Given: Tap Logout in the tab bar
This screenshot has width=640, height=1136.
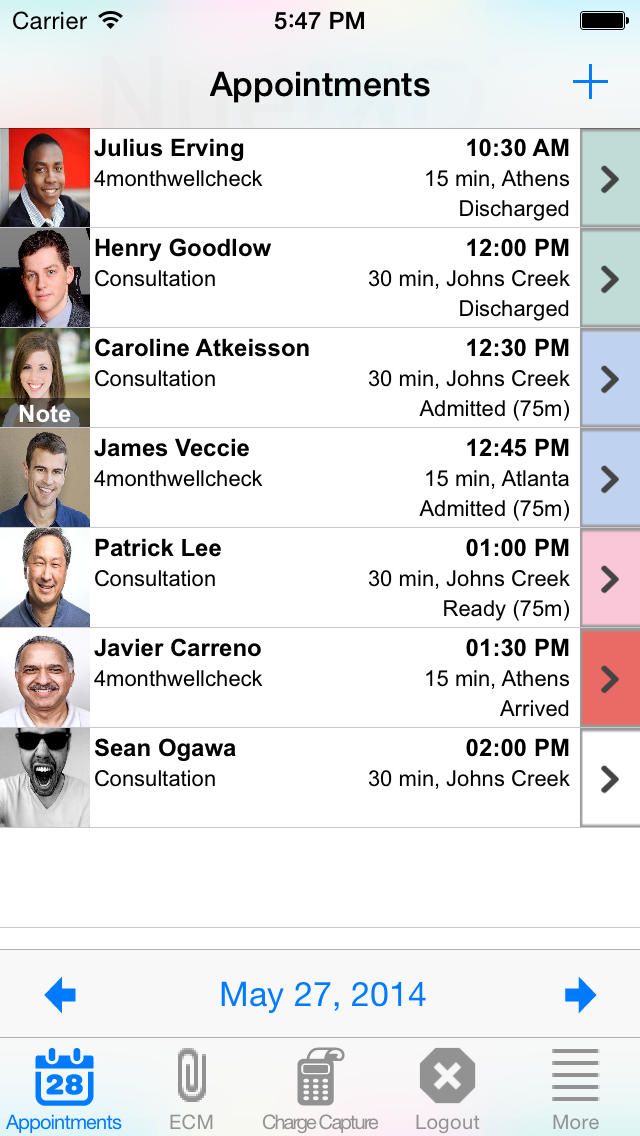Looking at the screenshot, I should tap(447, 1088).
